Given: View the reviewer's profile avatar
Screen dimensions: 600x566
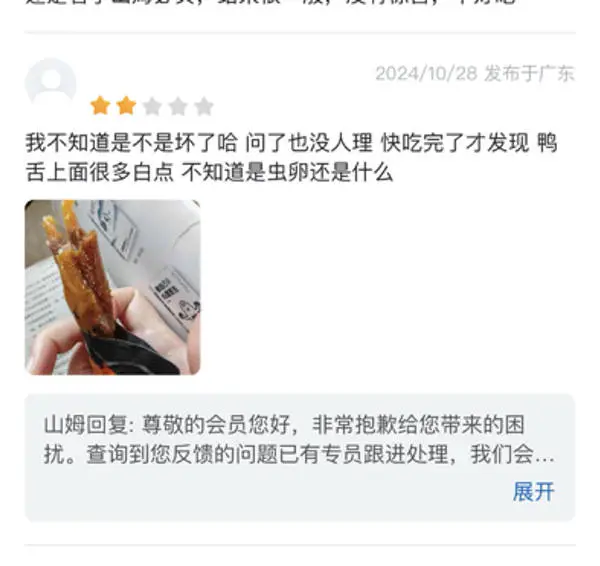Looking at the screenshot, I should pyautogui.click(x=50, y=84).
